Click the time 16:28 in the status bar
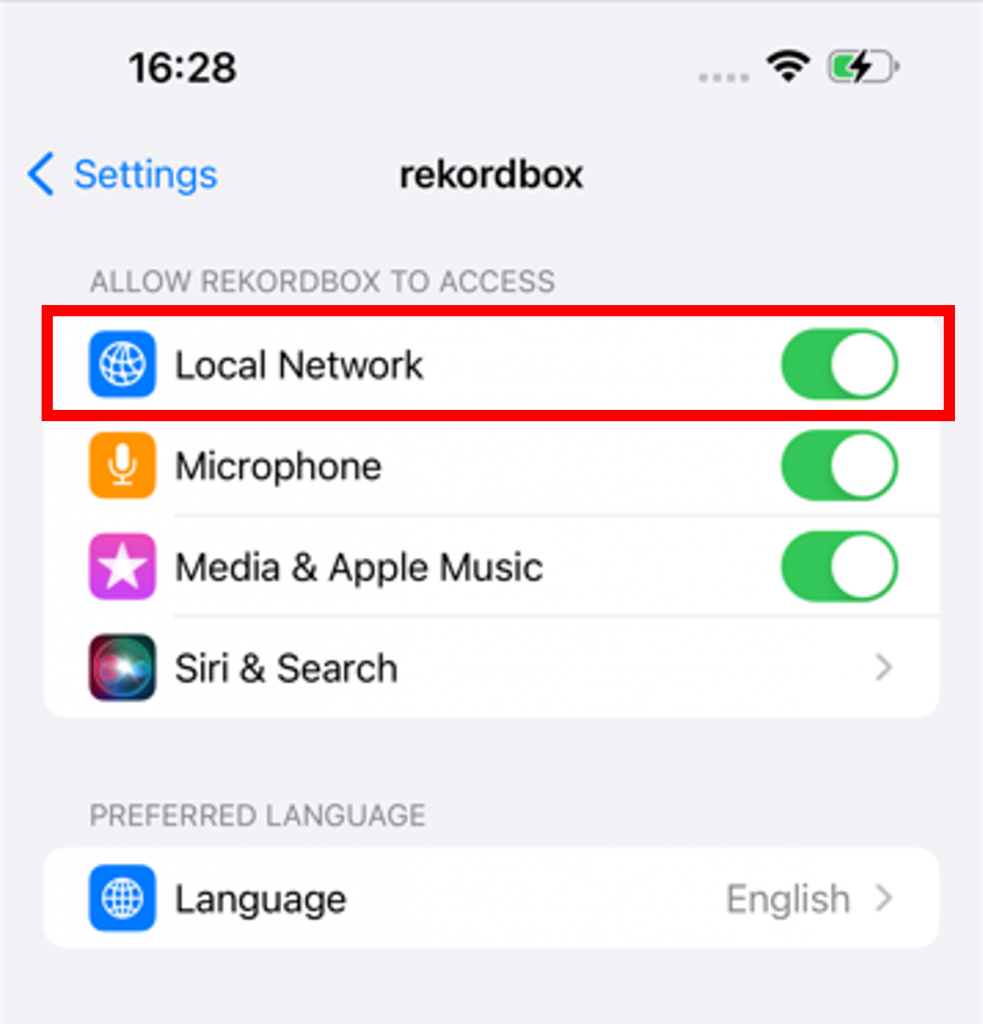Image resolution: width=983 pixels, height=1024 pixels. tap(183, 67)
